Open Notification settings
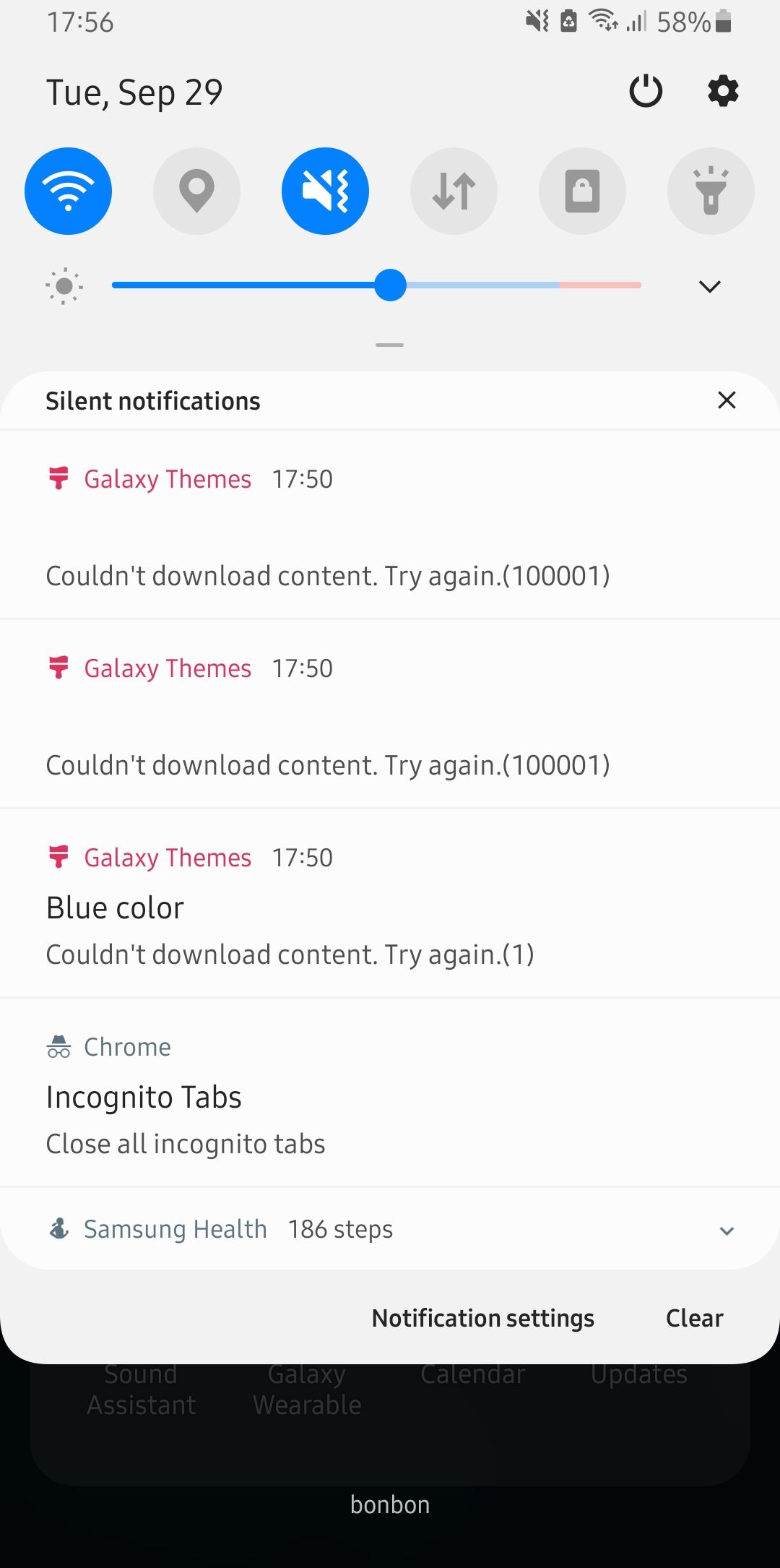780x1568 pixels. 482,1318
